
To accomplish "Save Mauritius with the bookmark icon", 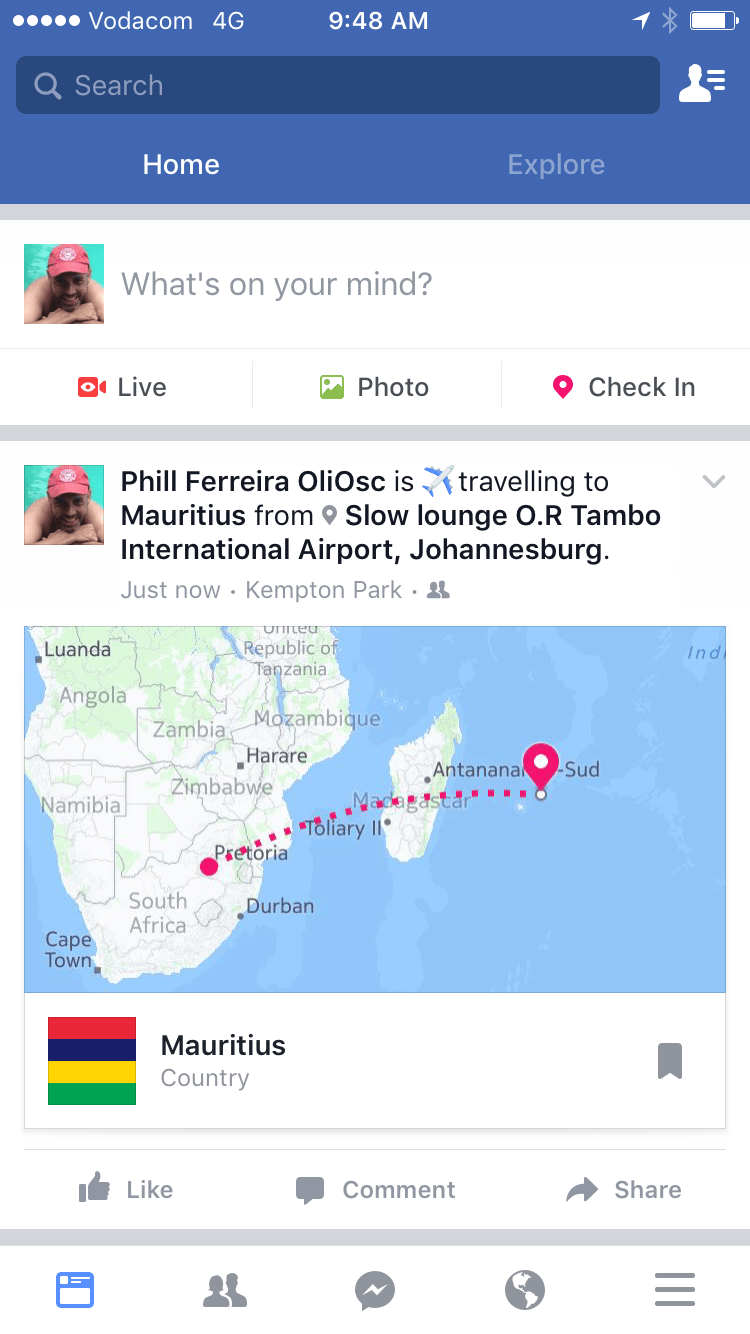I will (x=670, y=1061).
